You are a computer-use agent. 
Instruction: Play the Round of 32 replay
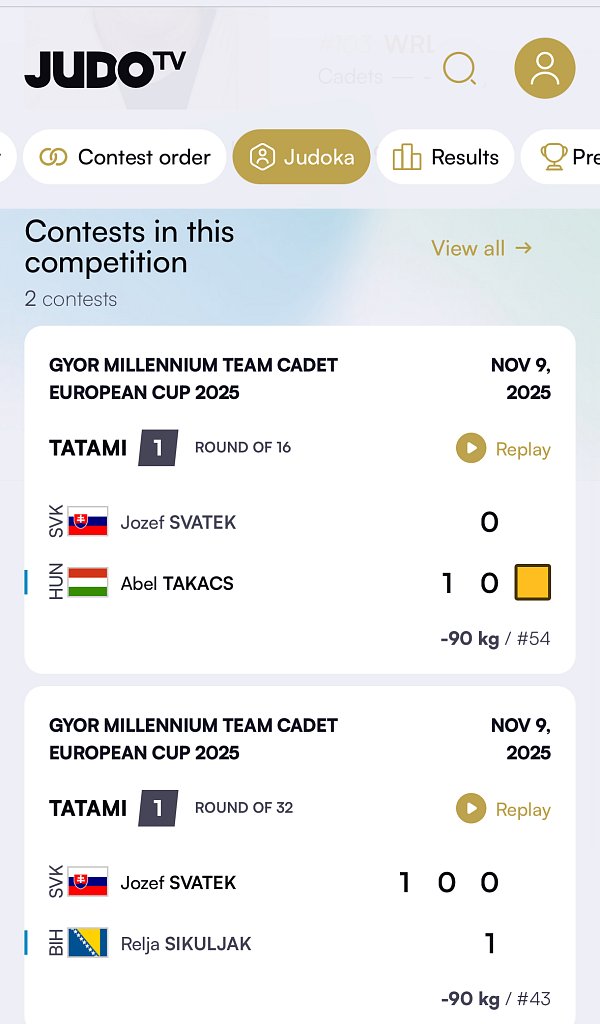coord(503,809)
